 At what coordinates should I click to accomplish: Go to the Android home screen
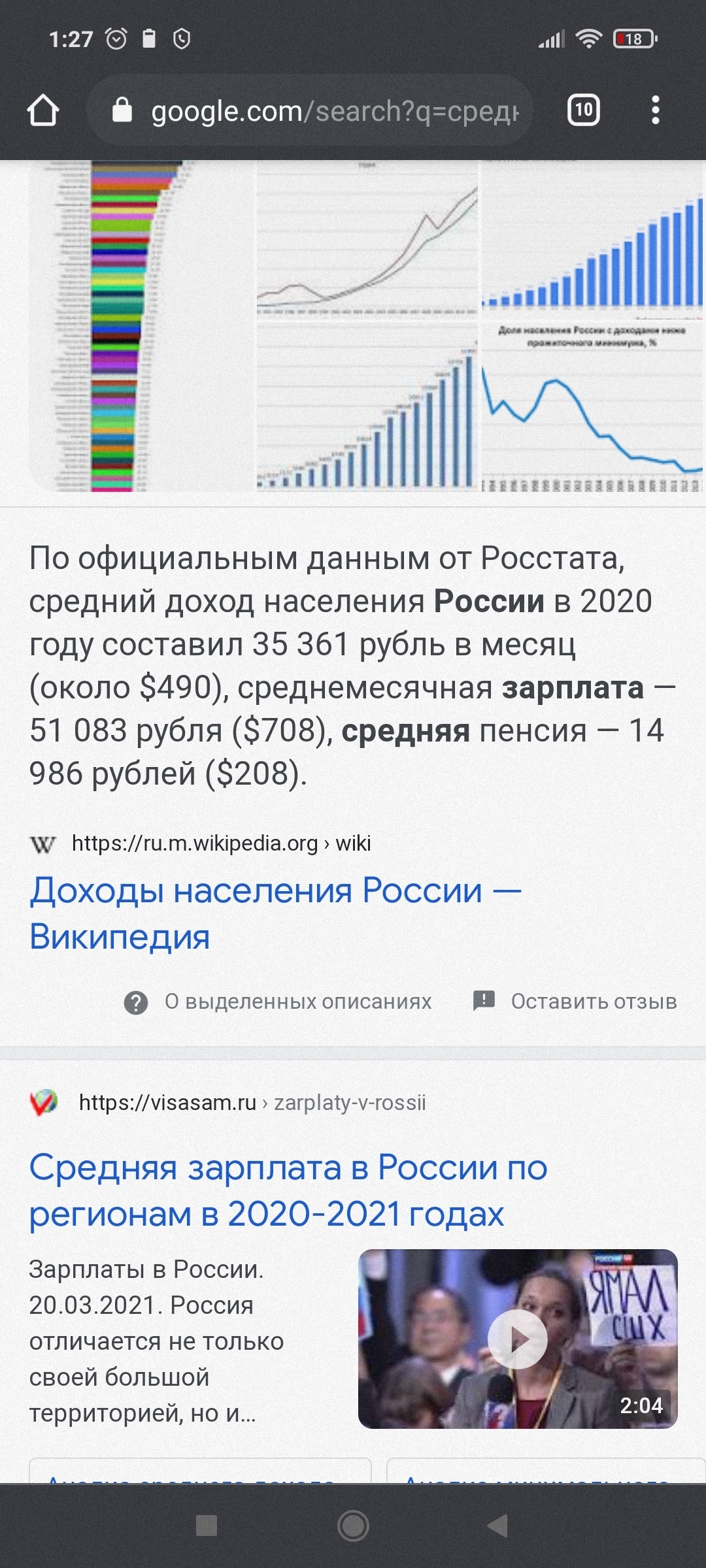coord(353,1526)
